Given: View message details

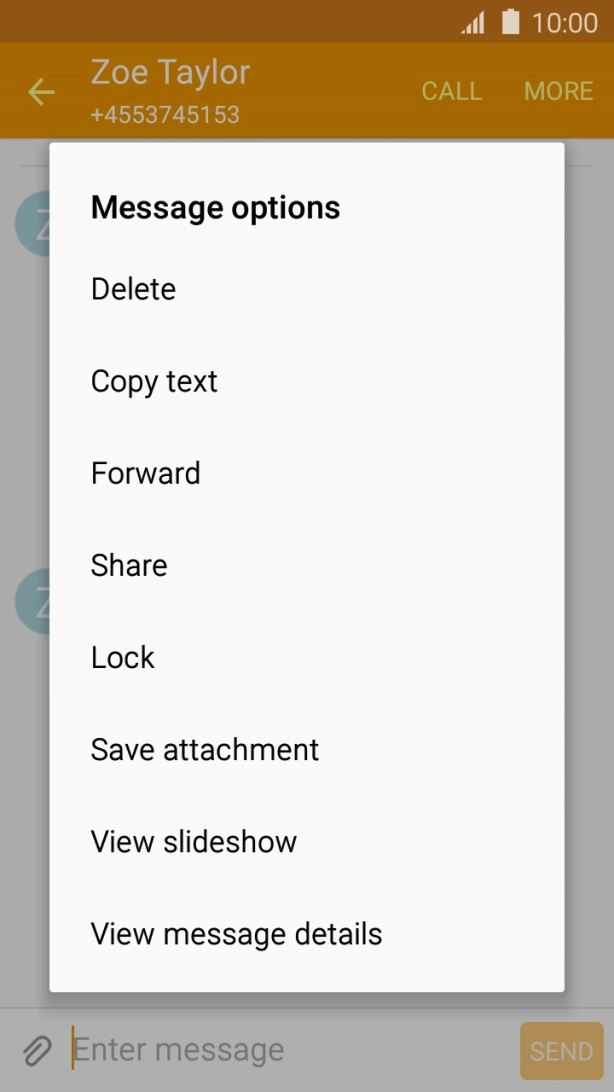Looking at the screenshot, I should 237,934.
